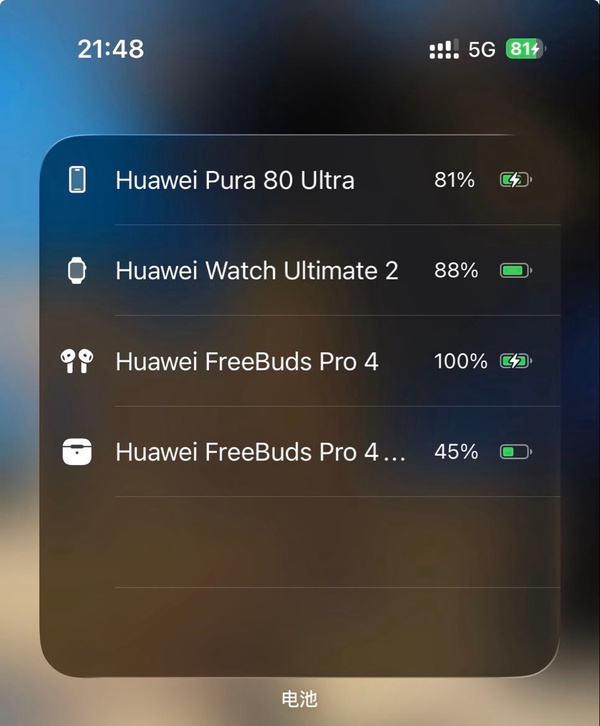This screenshot has width=600, height=726.
Task: Open the battery widget listing Huawei devices
Action: click(299, 405)
